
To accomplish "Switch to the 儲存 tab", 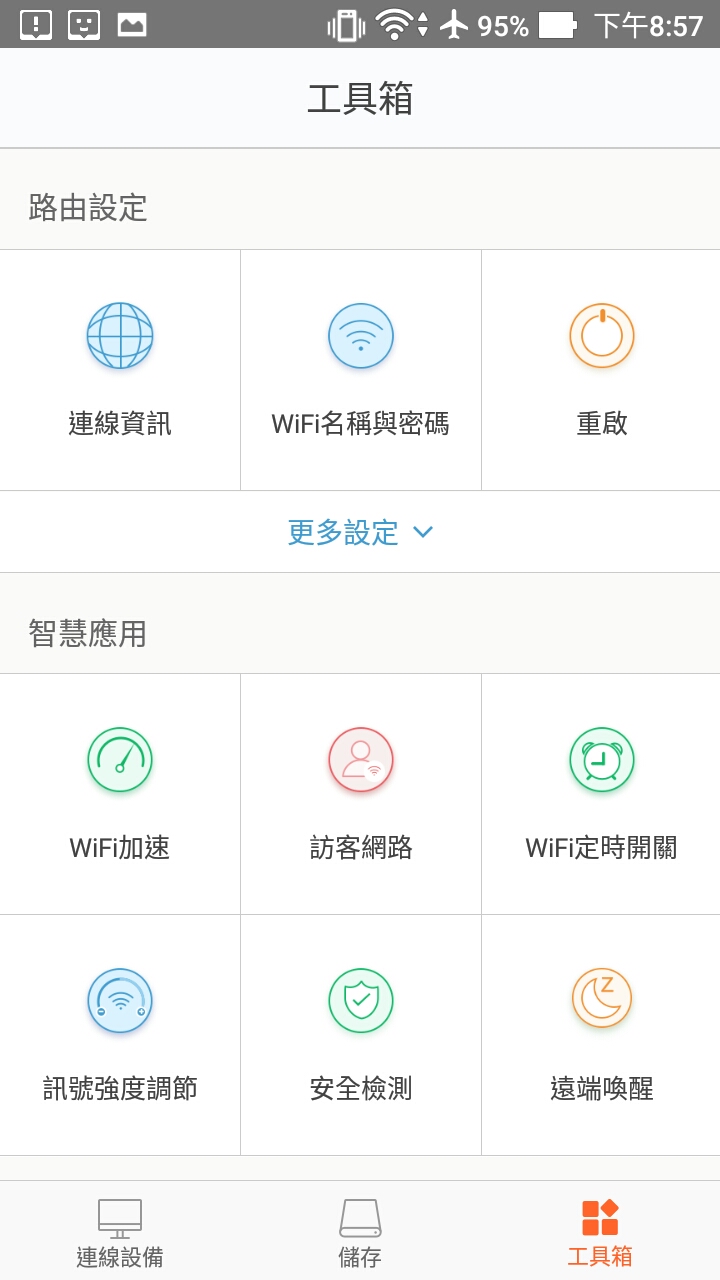I will click(x=360, y=1232).
